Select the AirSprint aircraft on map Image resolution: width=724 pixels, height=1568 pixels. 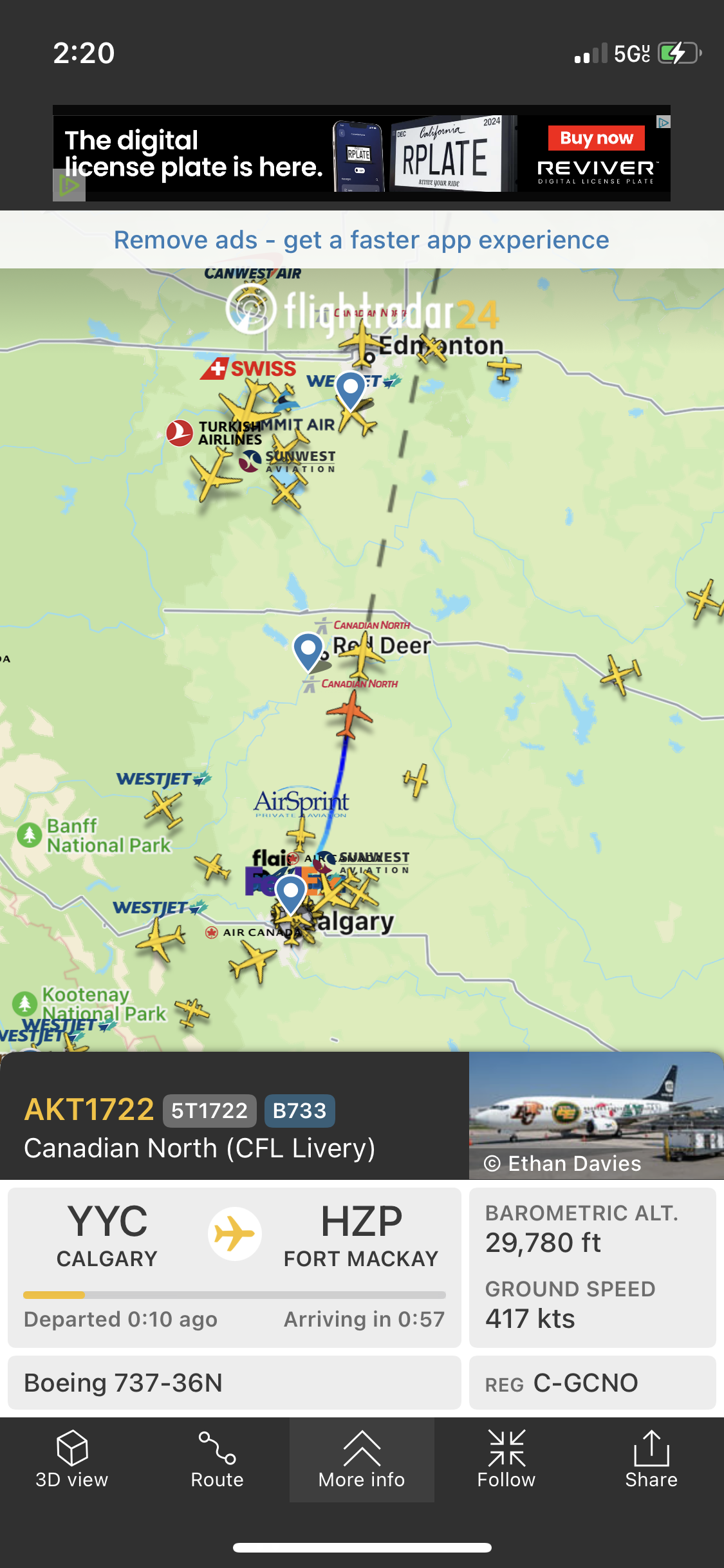click(x=301, y=834)
